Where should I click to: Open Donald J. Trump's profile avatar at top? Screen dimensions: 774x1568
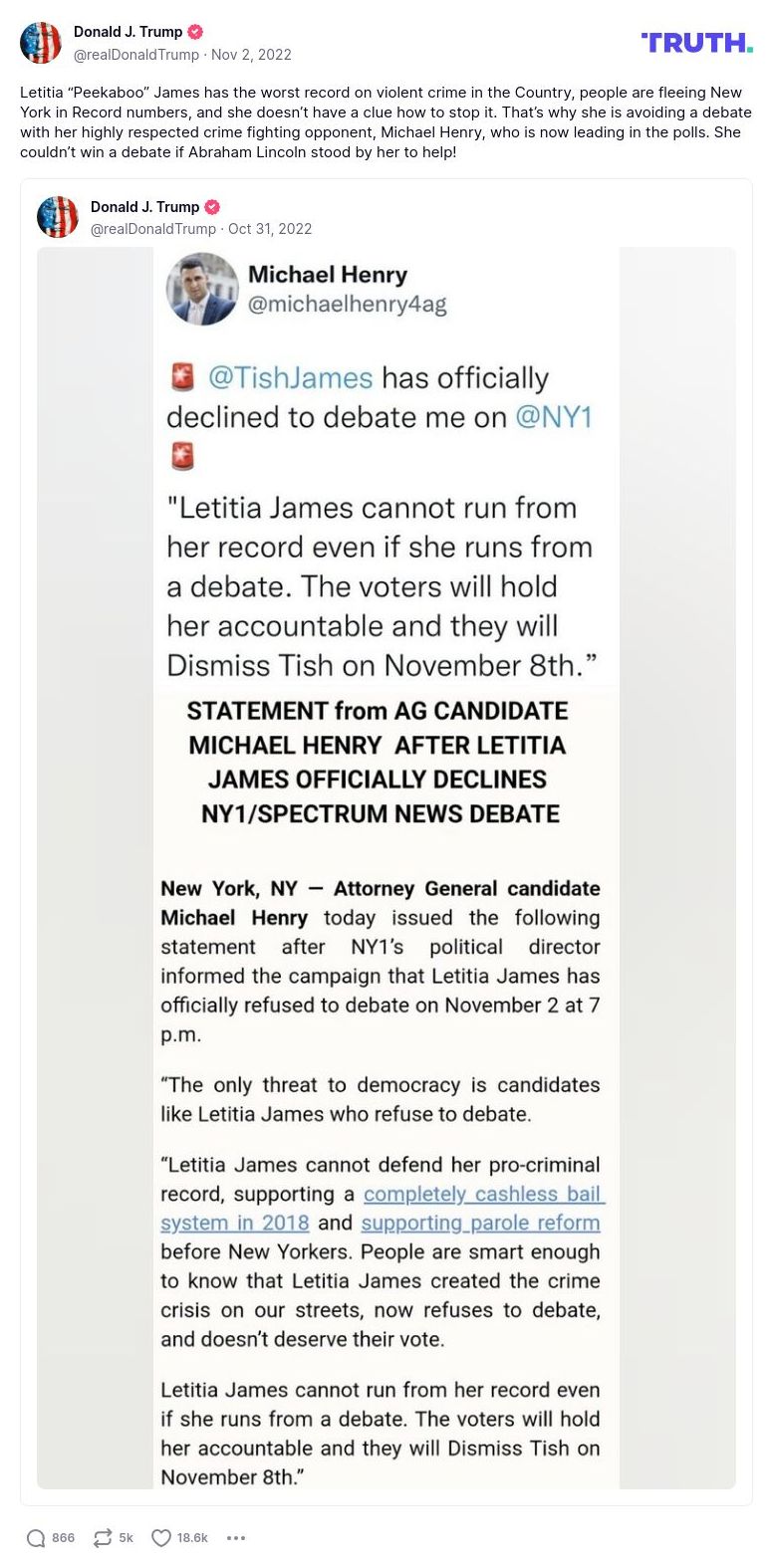pyautogui.click(x=41, y=43)
